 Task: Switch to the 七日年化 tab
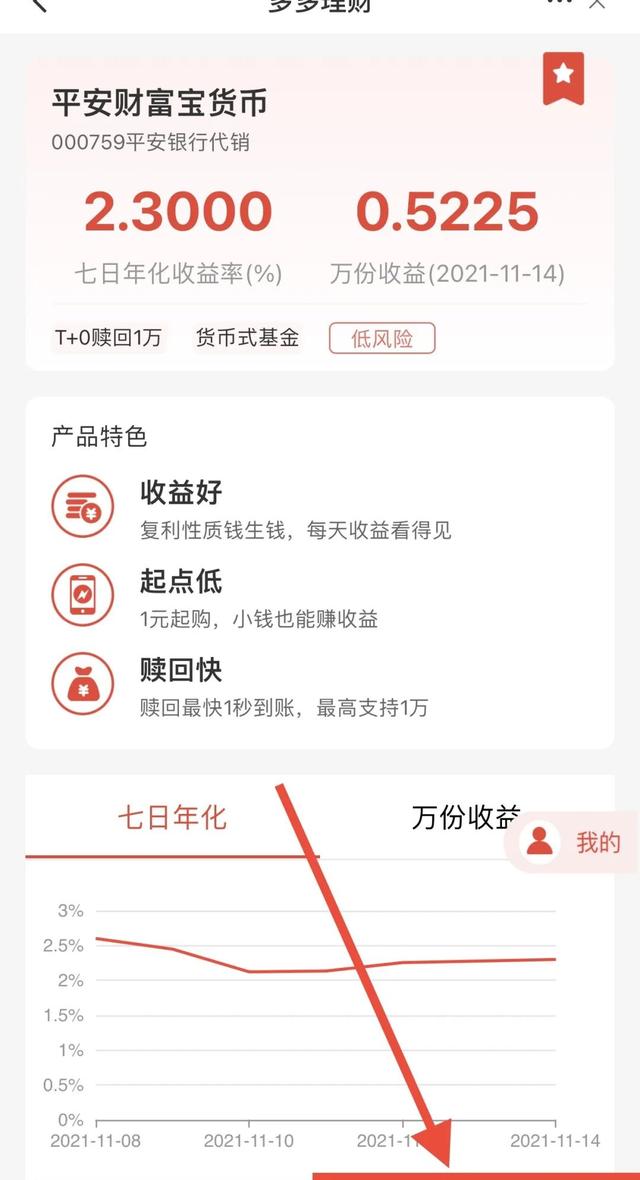[x=172, y=818]
